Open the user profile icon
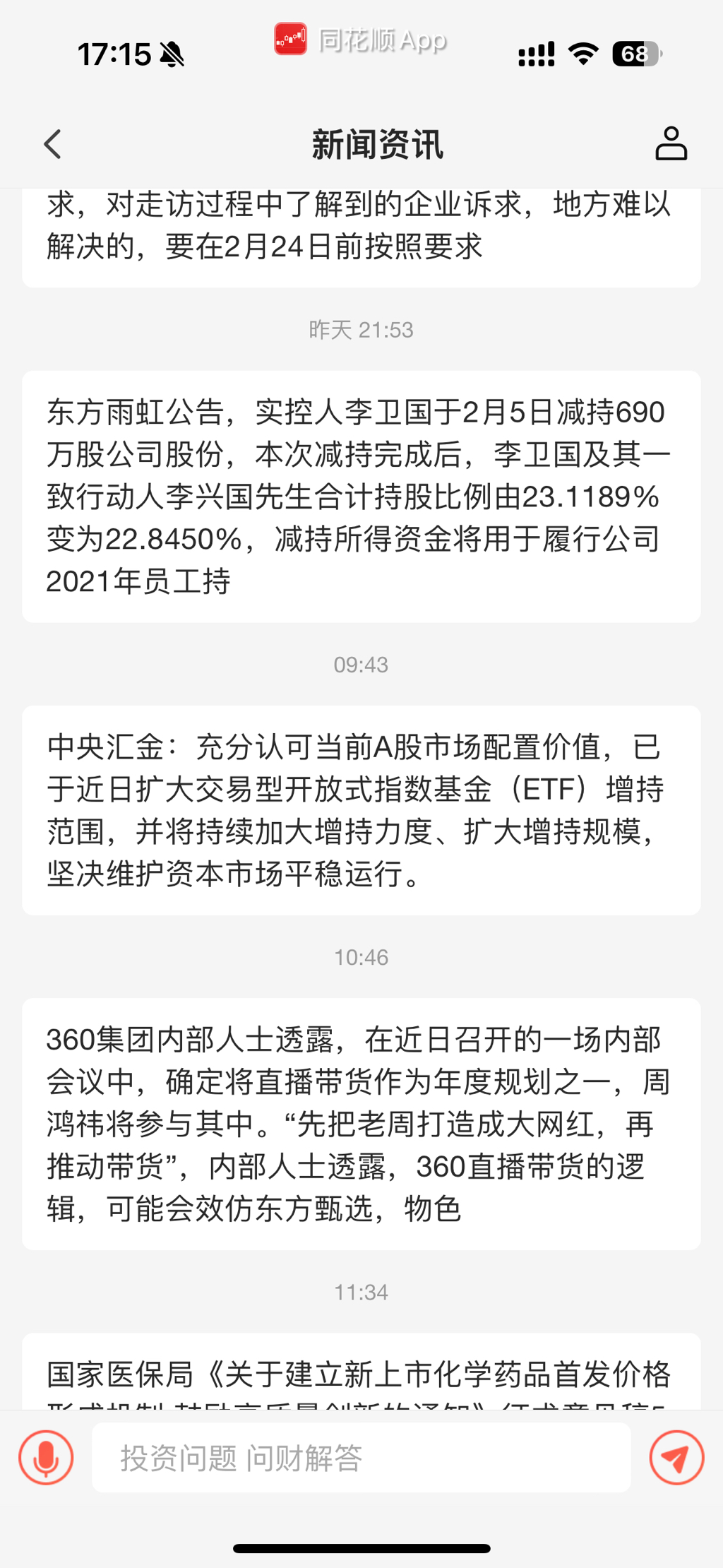Image resolution: width=723 pixels, height=1568 pixels. pos(670,144)
